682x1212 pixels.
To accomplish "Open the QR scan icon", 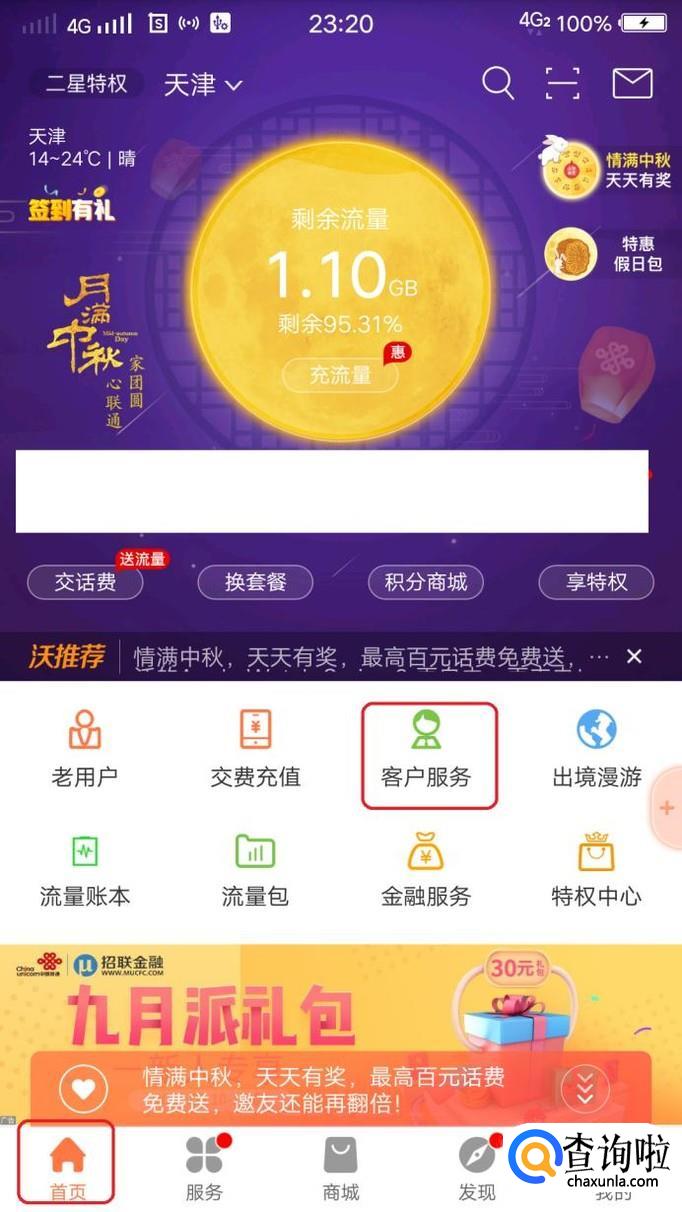I will (x=563, y=83).
